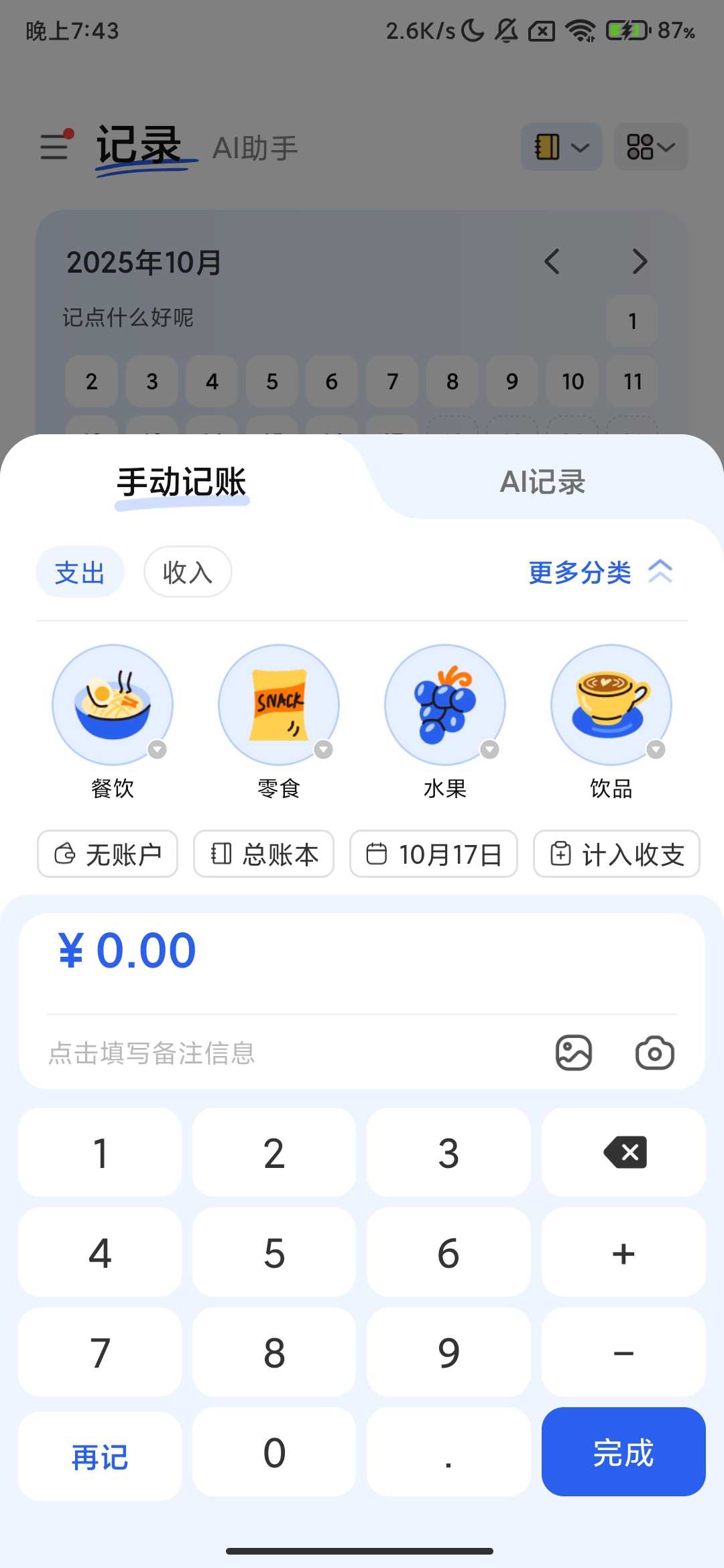Collapse 更多分类 categories
Image resolution: width=724 pixels, height=1568 pixels.
click(600, 572)
